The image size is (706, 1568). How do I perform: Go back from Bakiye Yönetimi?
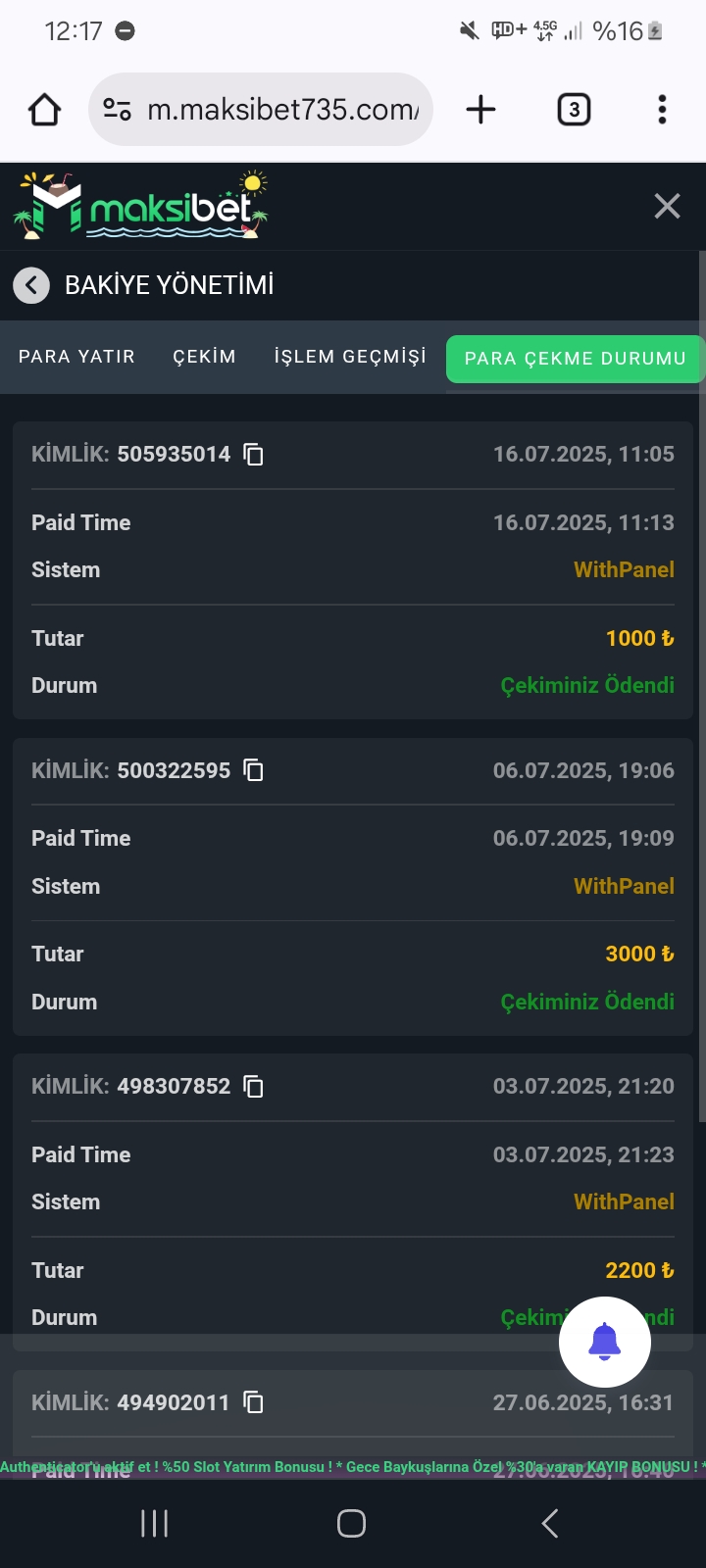pos(31,285)
